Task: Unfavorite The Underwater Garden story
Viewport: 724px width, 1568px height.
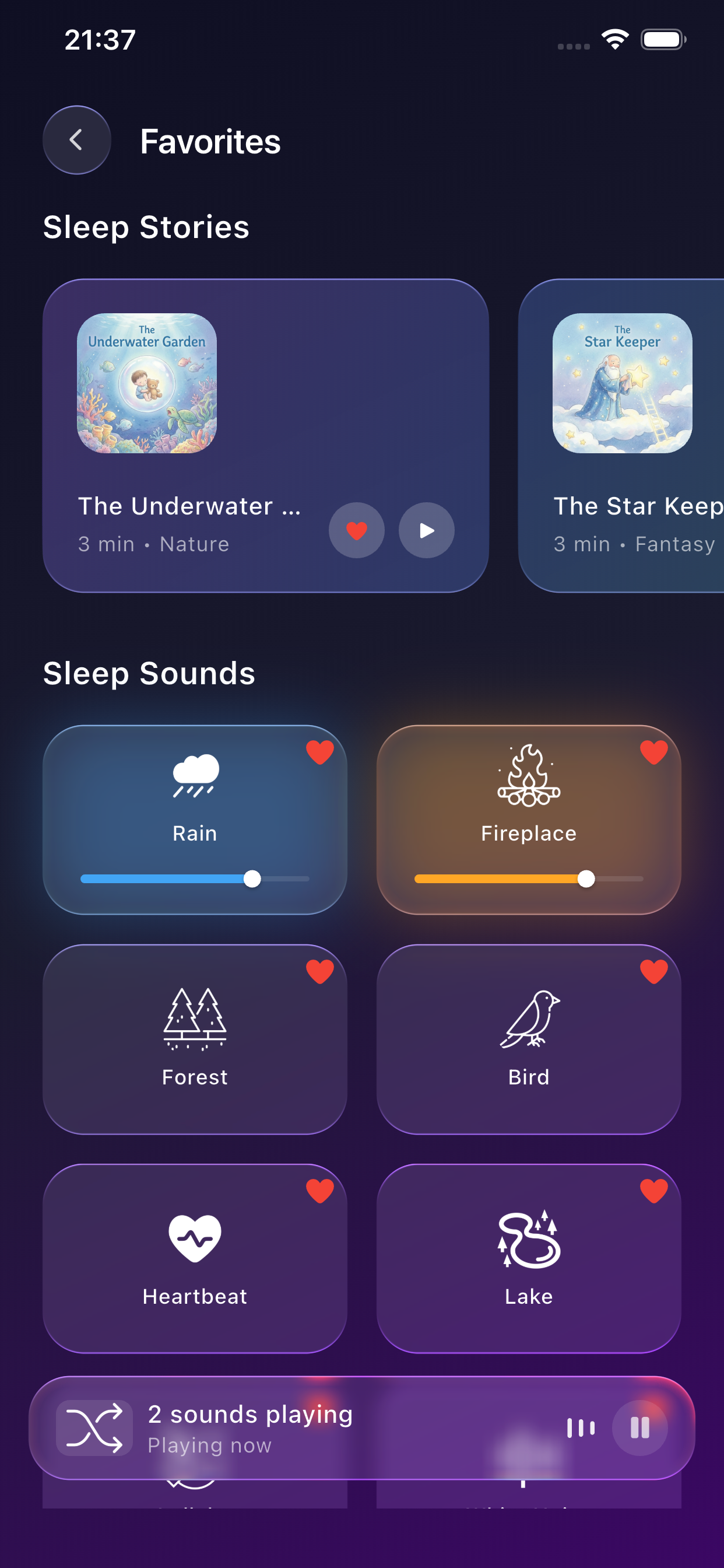Action: [357, 530]
